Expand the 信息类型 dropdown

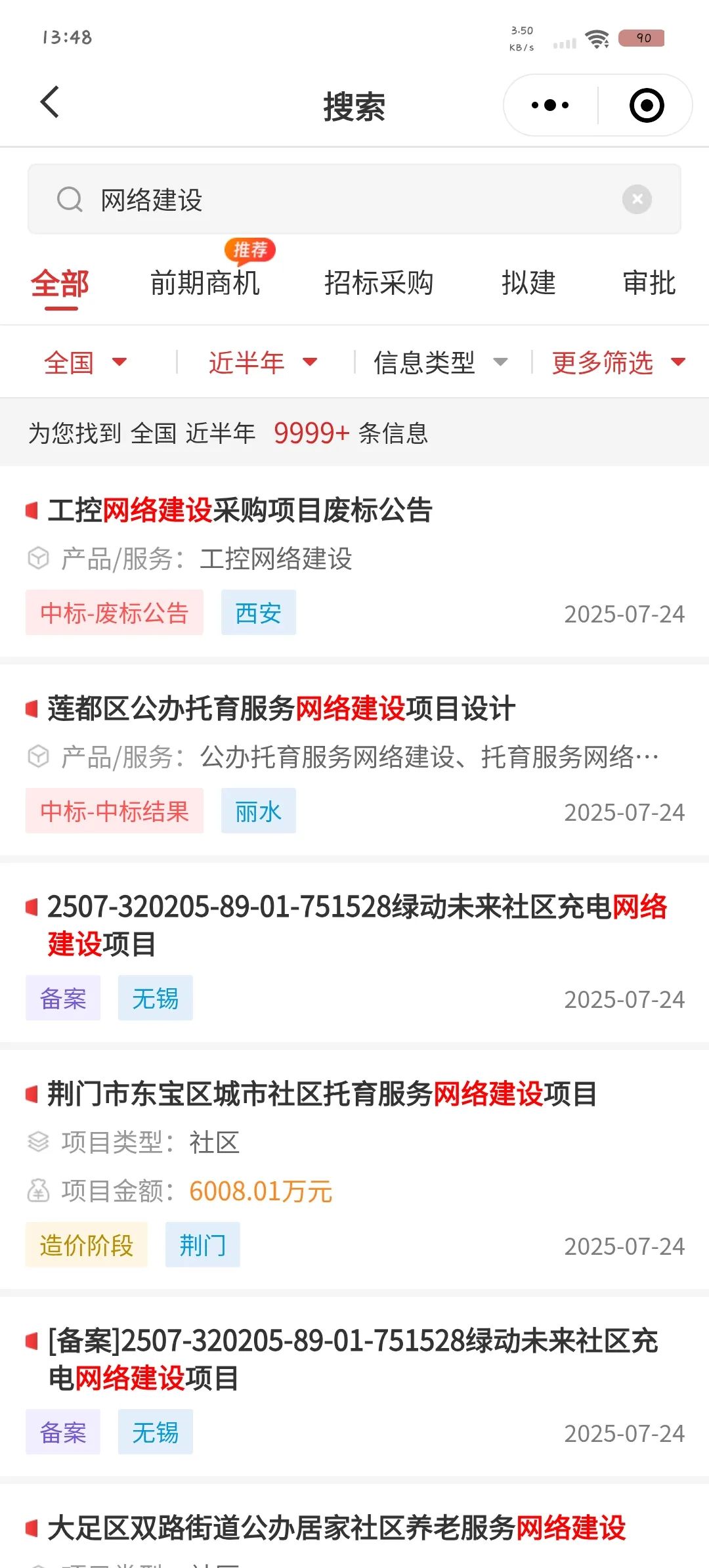point(440,362)
